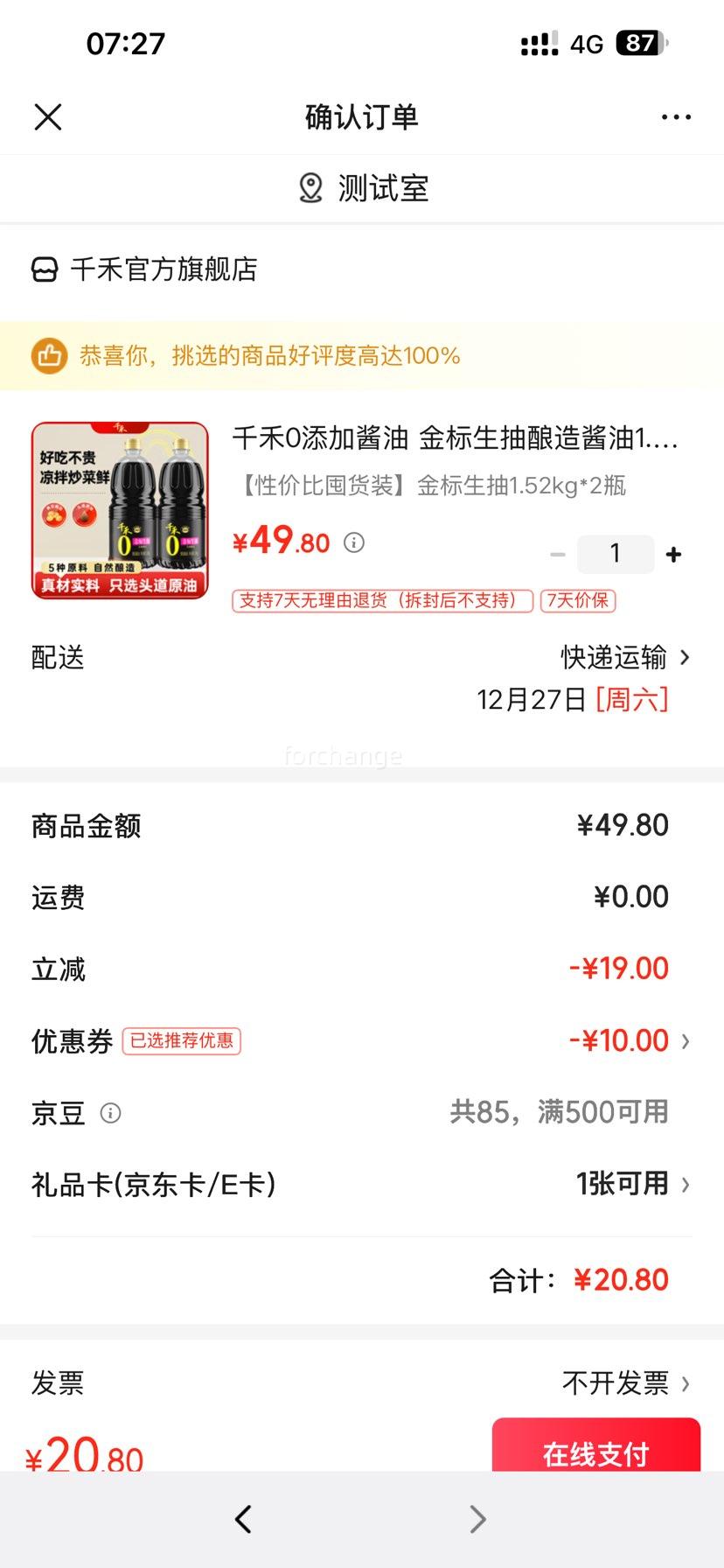Expand 礼品卡 gift card options

[x=627, y=1184]
